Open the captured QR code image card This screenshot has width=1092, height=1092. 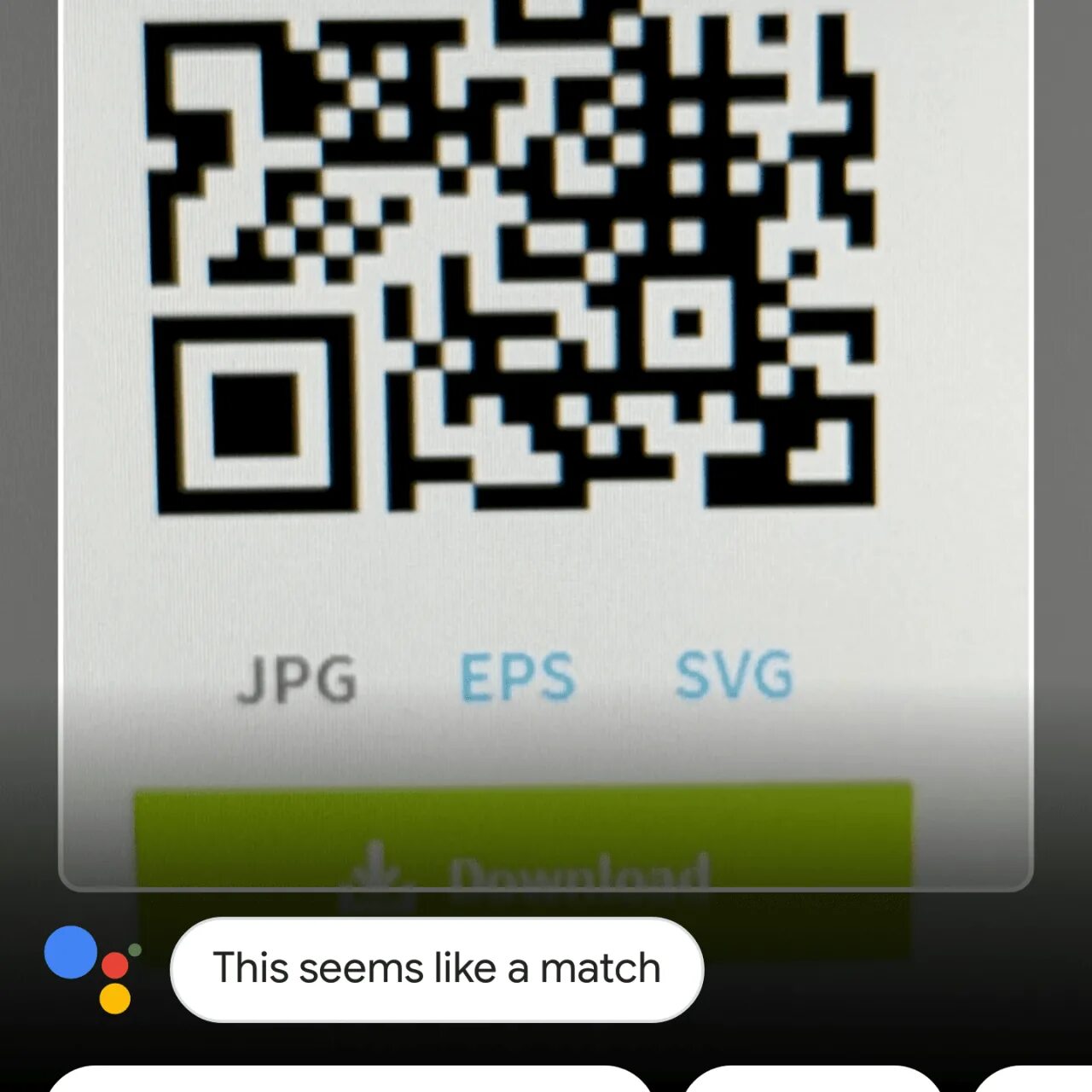pyautogui.click(x=546, y=427)
